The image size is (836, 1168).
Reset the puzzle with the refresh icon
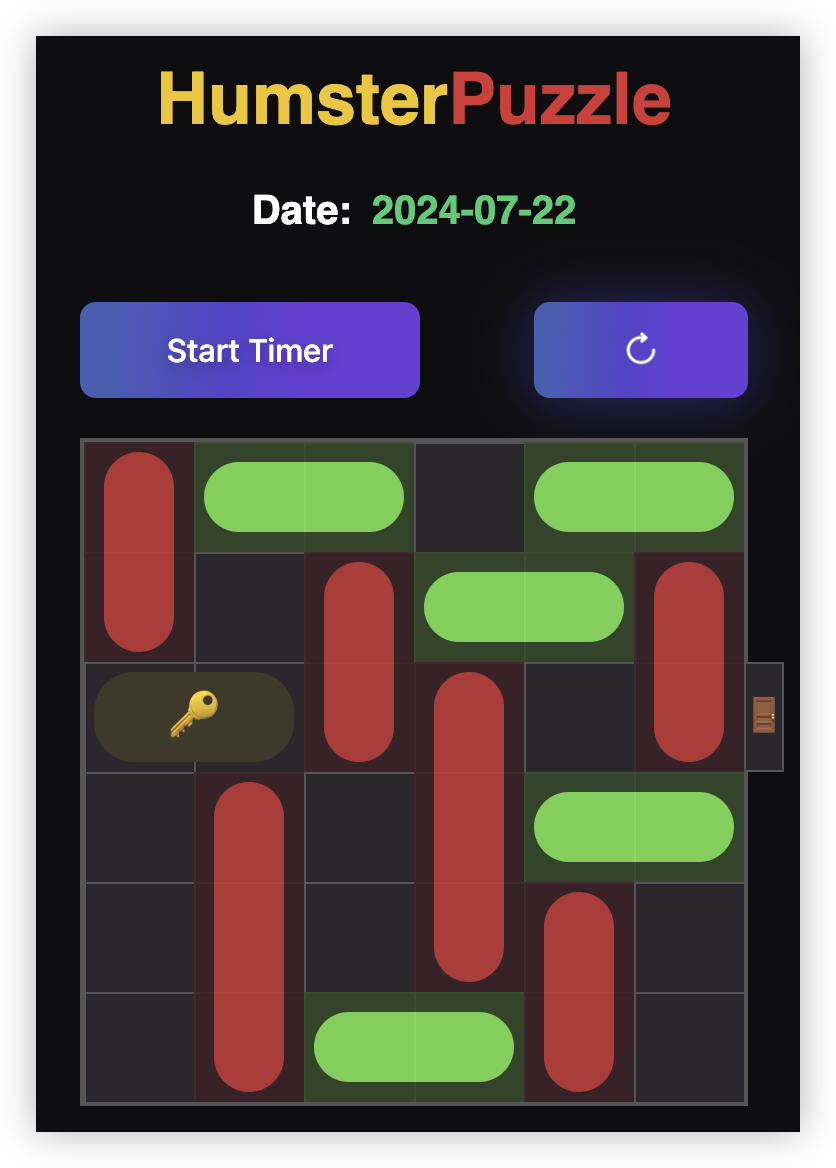pyautogui.click(x=640, y=350)
